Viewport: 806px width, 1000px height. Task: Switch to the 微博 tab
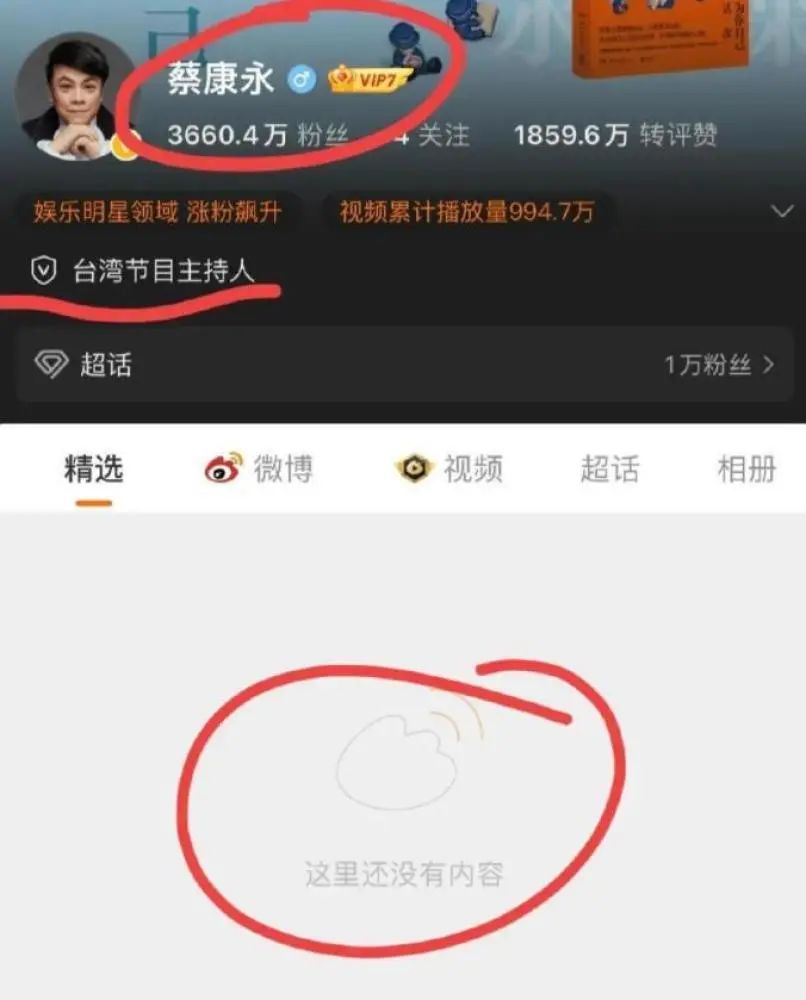click(x=260, y=469)
